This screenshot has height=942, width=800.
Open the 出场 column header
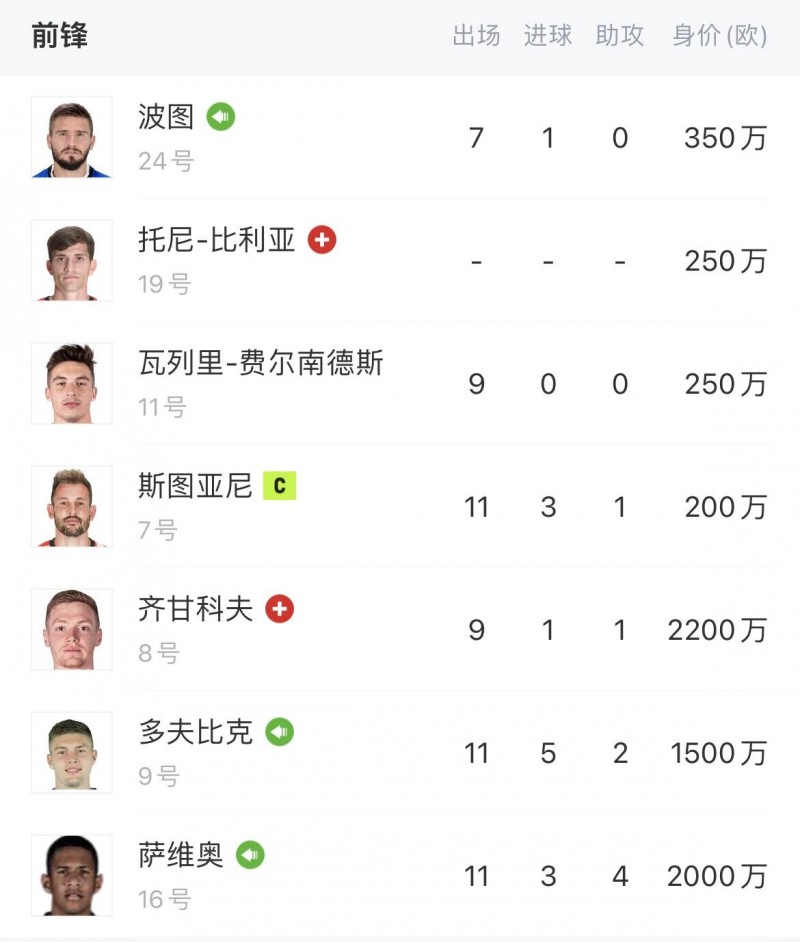click(475, 36)
